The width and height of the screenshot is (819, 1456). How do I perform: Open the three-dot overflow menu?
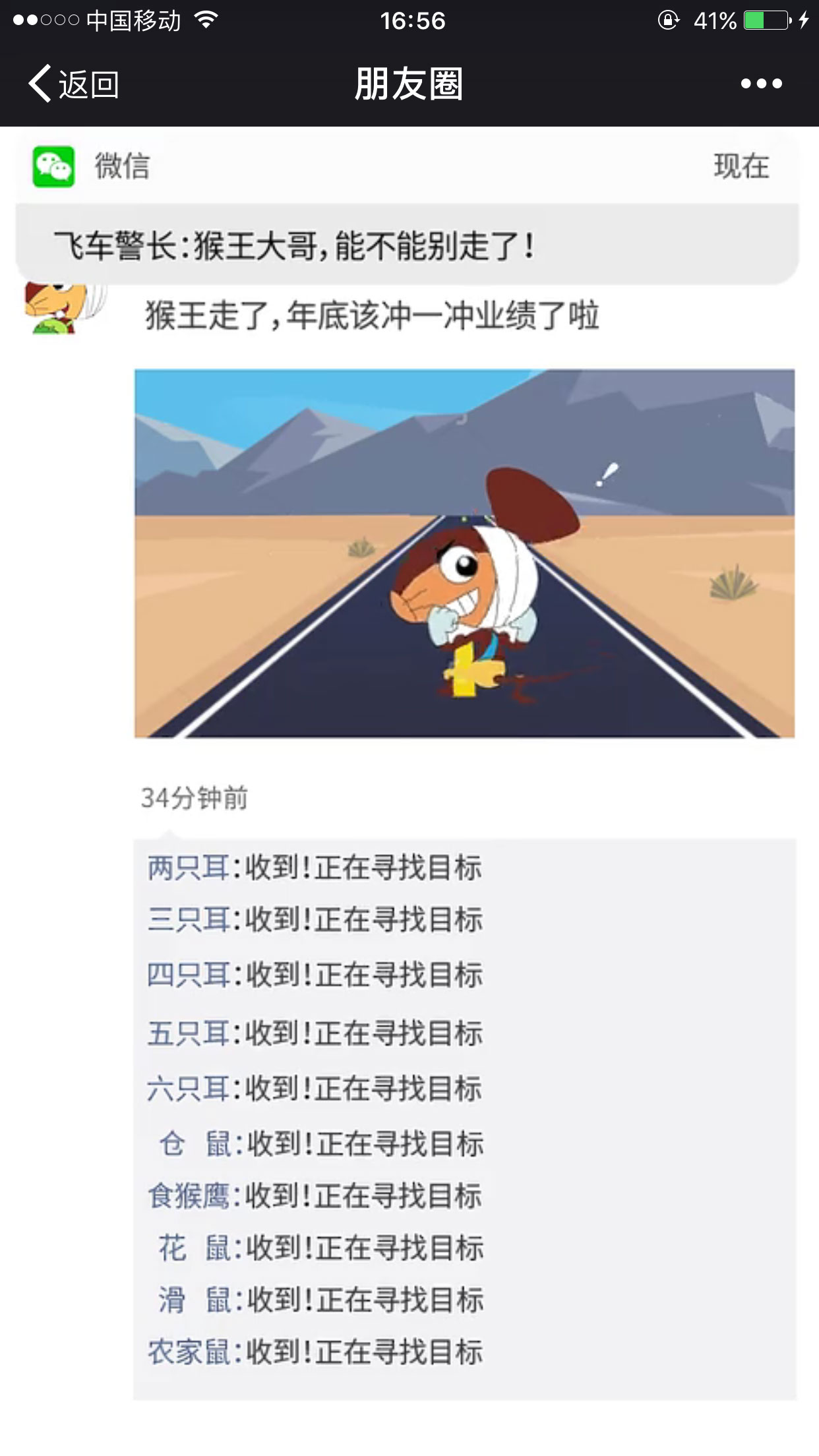point(761,84)
